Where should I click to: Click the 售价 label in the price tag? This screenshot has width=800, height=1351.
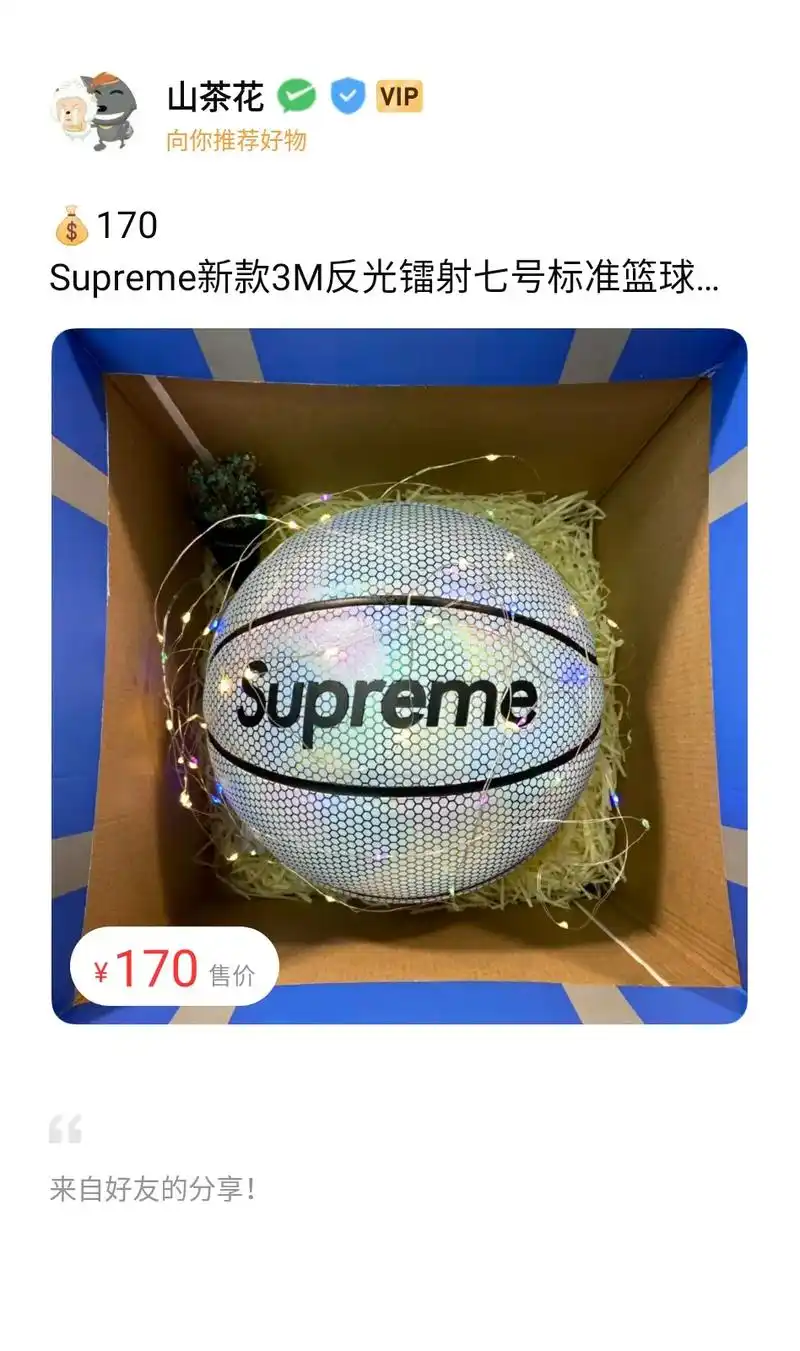coord(235,973)
